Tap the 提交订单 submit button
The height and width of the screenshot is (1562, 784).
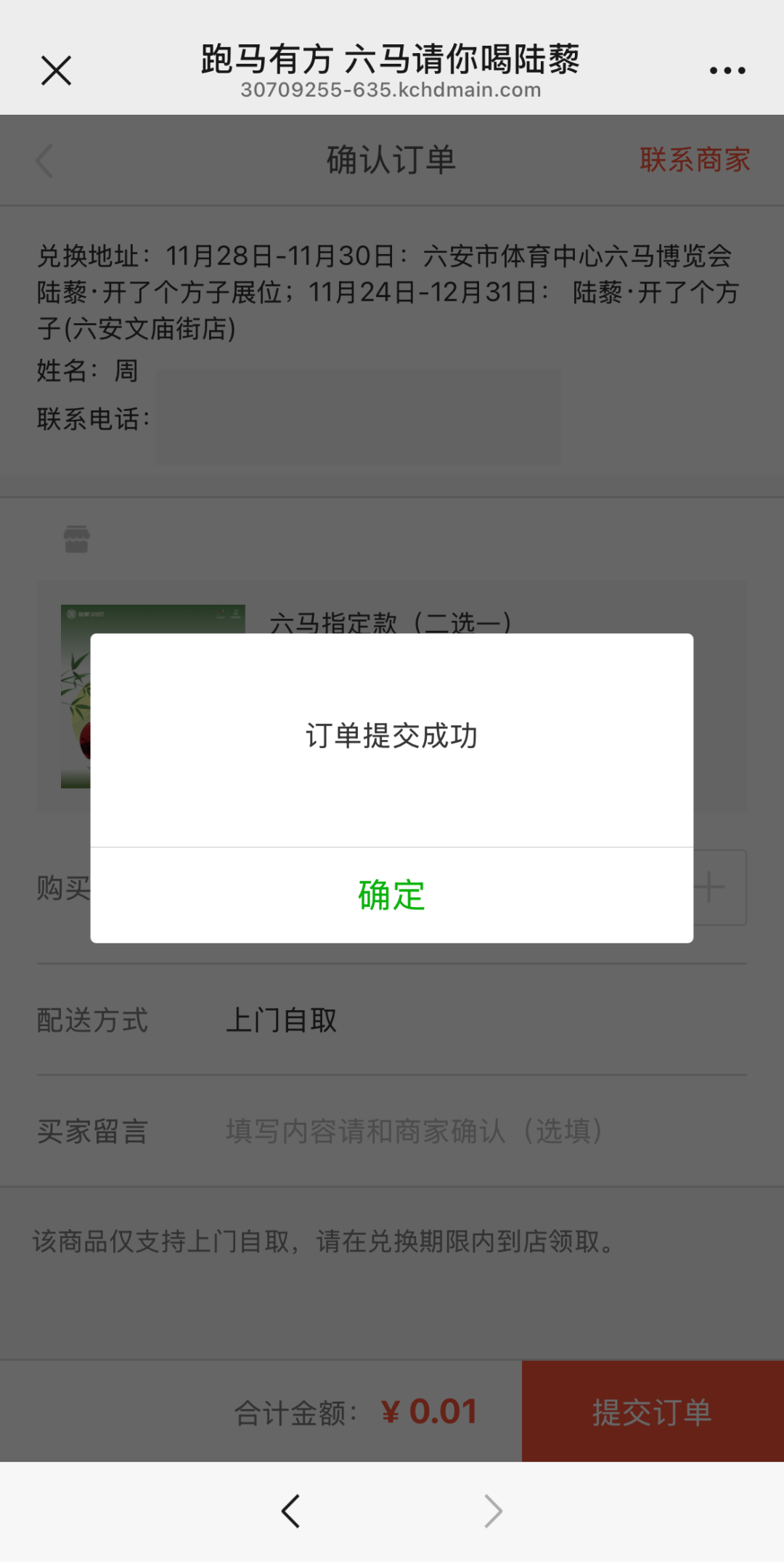[x=652, y=1411]
